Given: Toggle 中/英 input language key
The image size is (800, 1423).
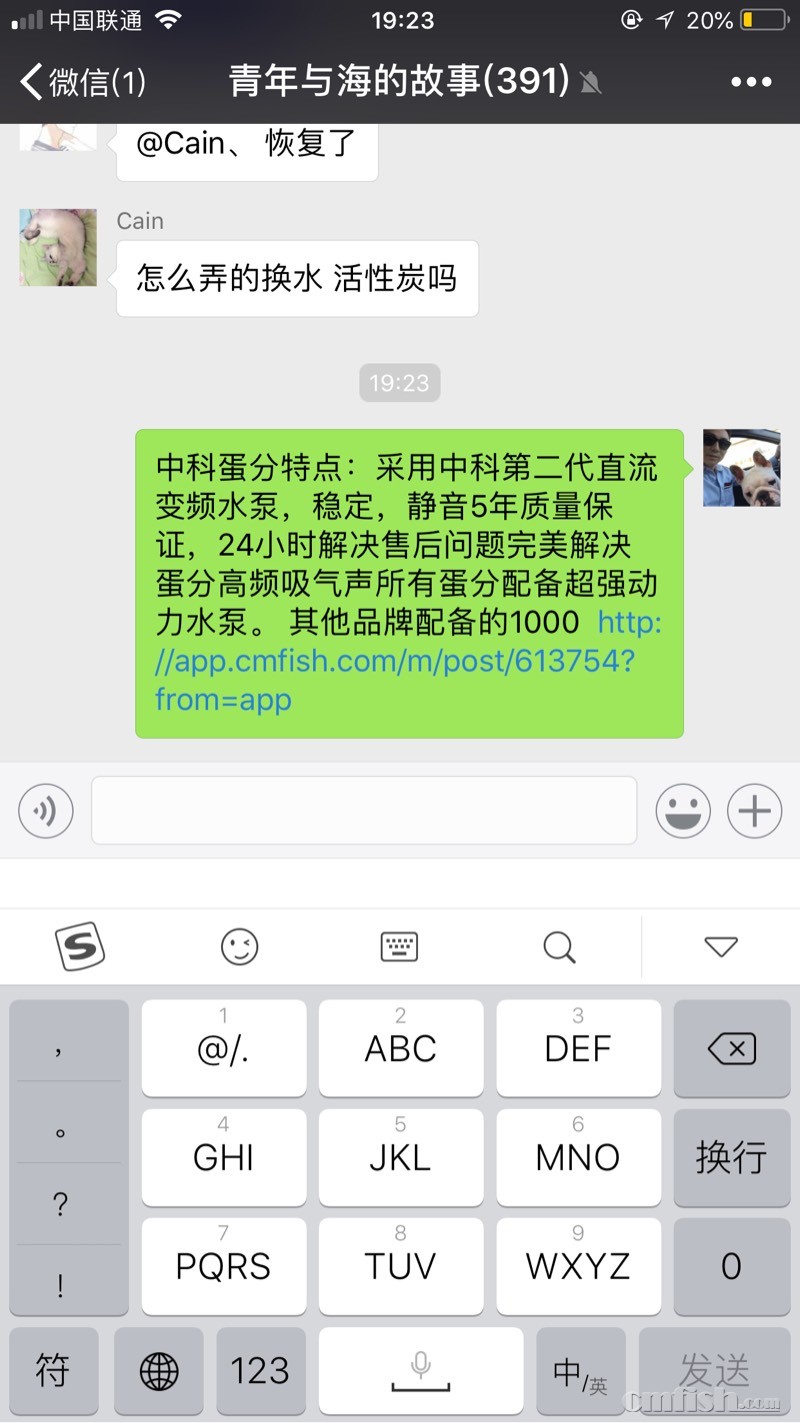Looking at the screenshot, I should (580, 1370).
